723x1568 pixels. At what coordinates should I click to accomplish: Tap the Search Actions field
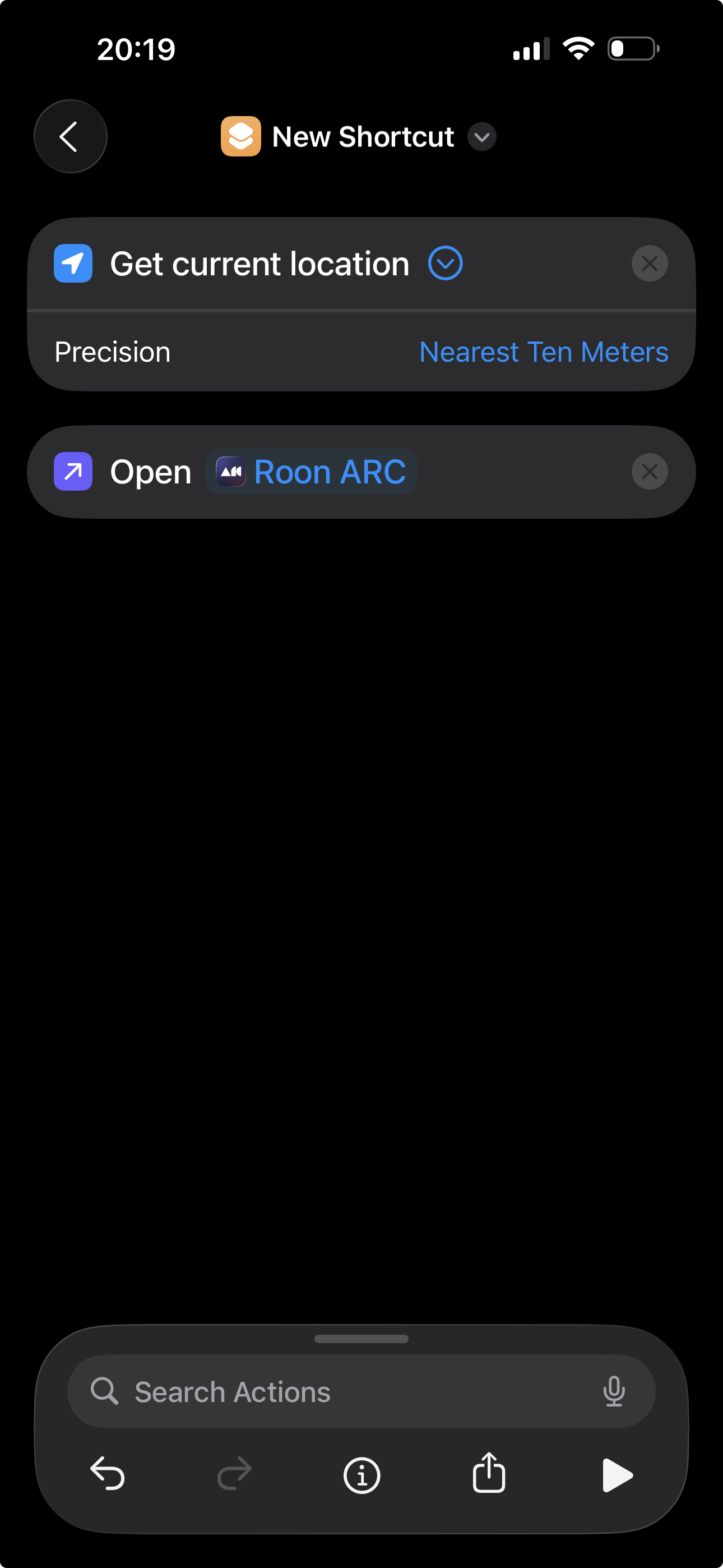(x=341, y=1391)
